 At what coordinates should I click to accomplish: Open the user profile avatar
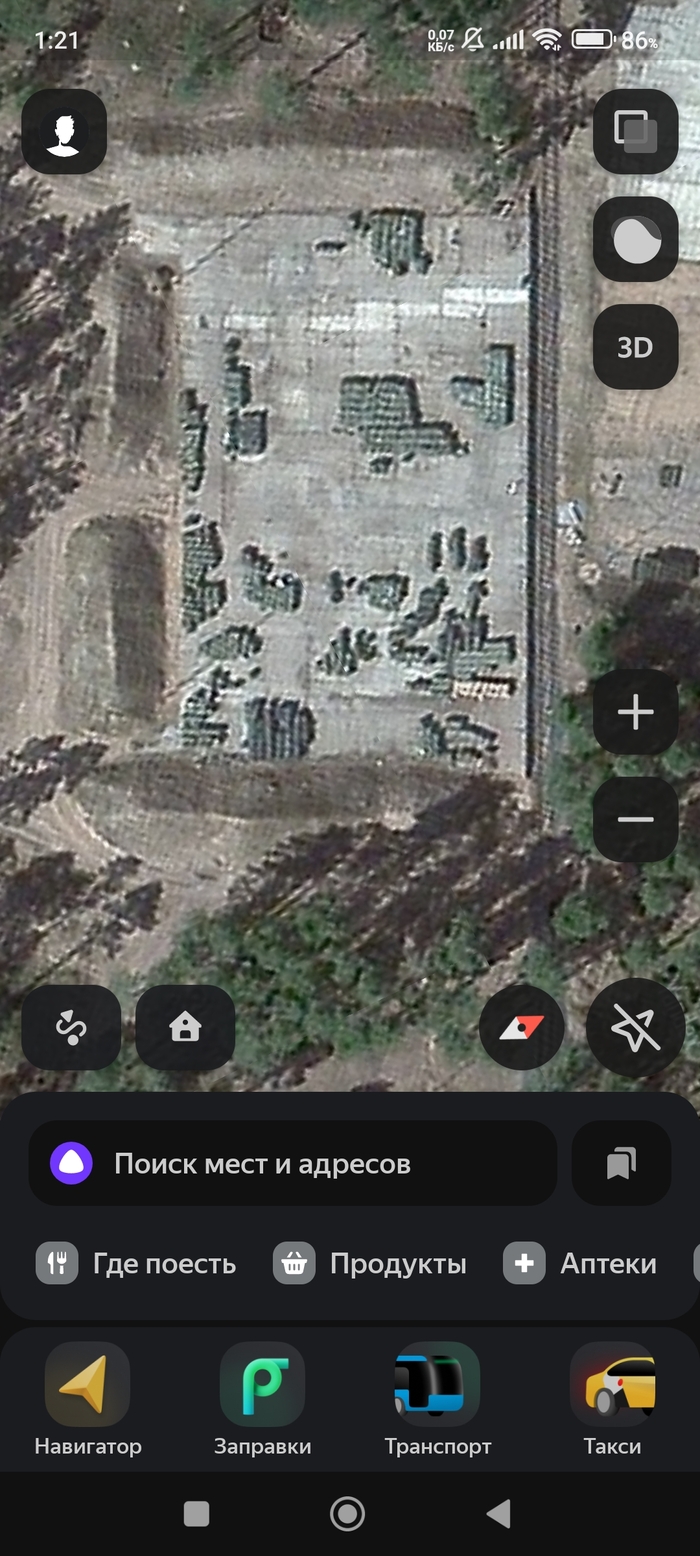[64, 132]
